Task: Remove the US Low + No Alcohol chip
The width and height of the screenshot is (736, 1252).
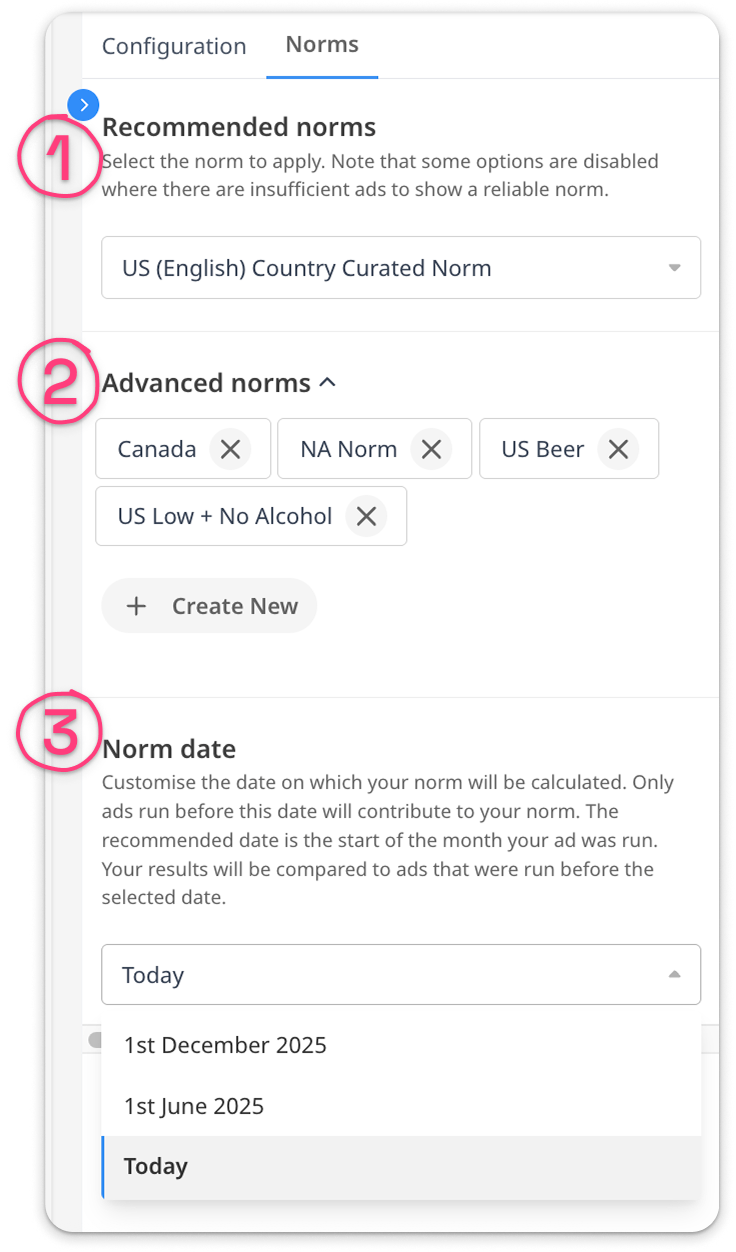Action: point(366,516)
